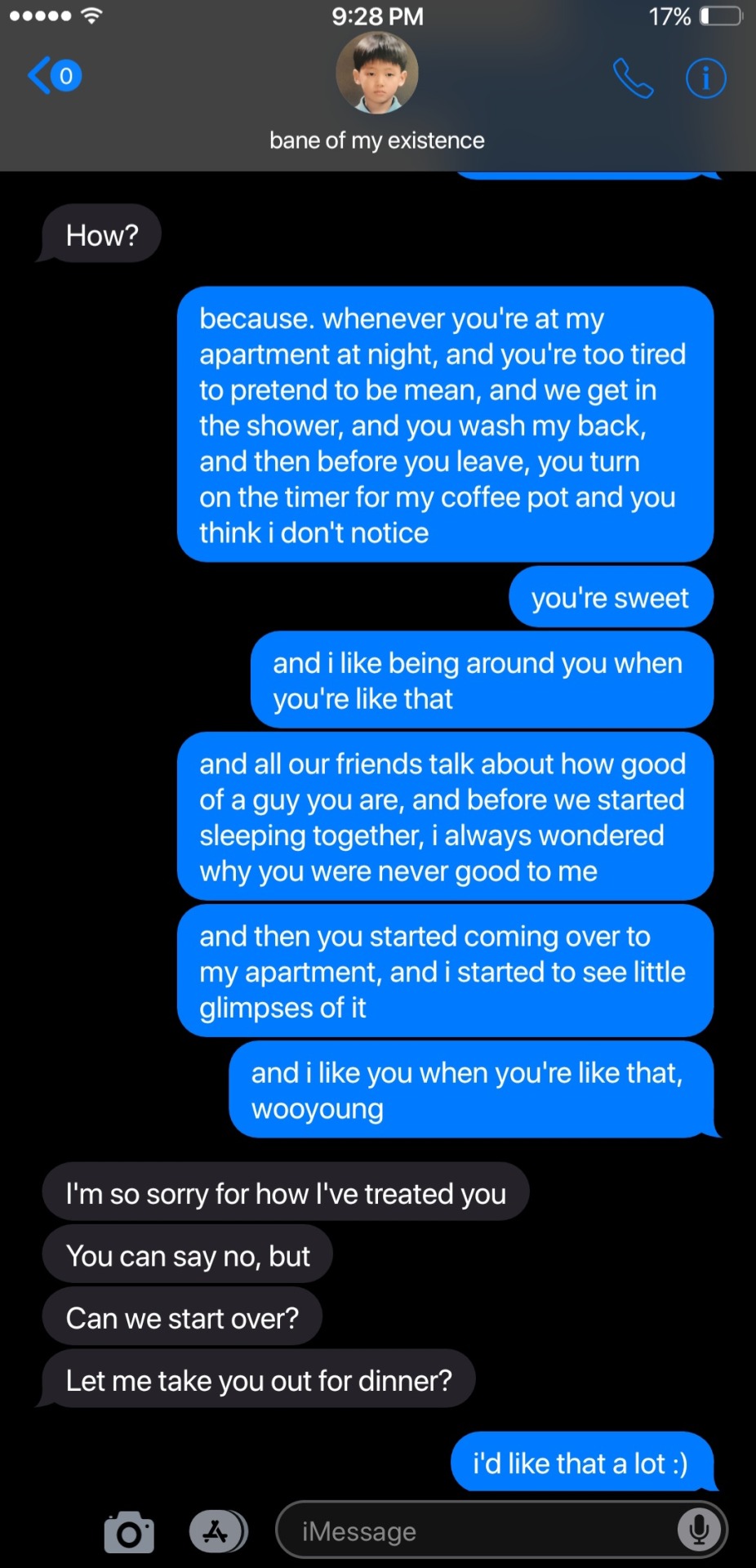Open conversation details info button

705,78
